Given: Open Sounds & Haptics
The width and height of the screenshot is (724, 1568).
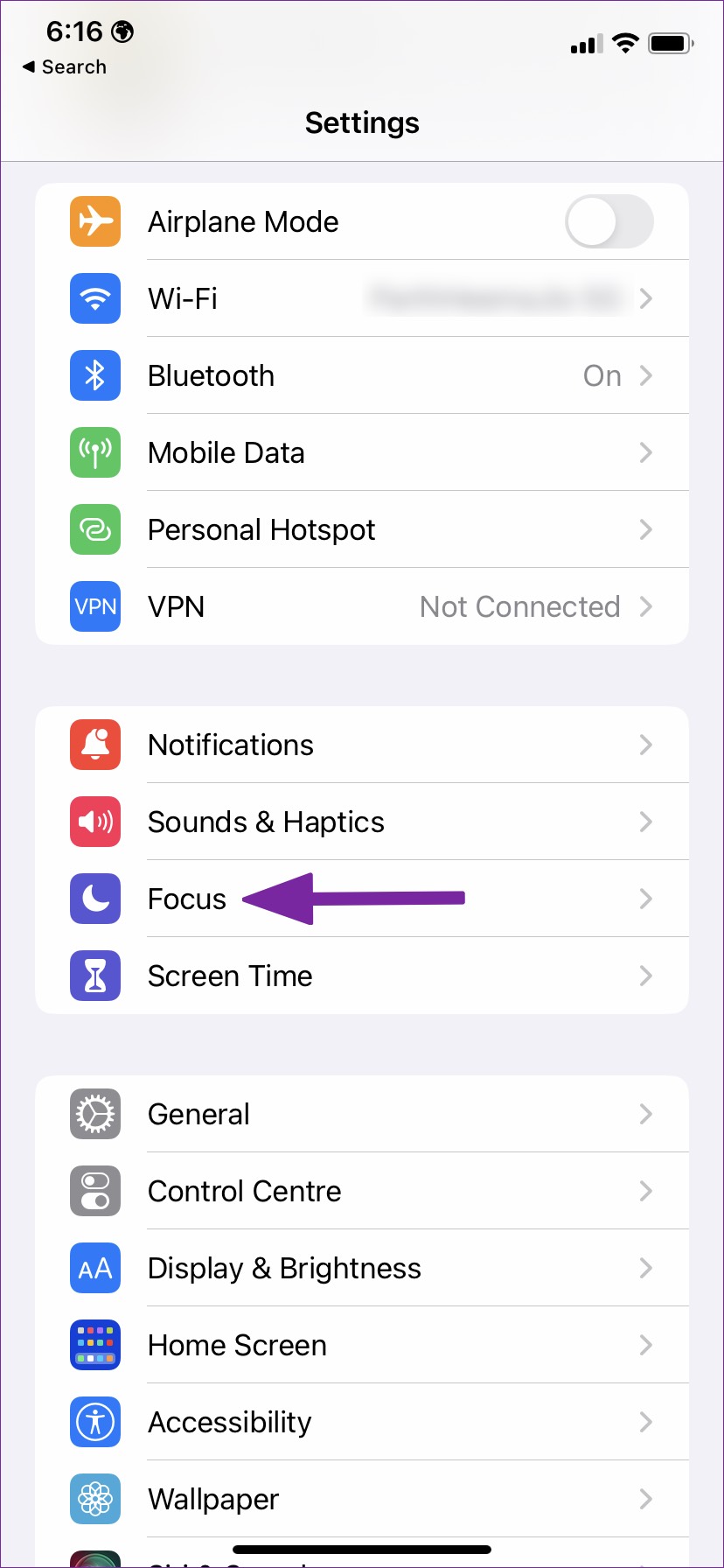Looking at the screenshot, I should coord(362,822).
